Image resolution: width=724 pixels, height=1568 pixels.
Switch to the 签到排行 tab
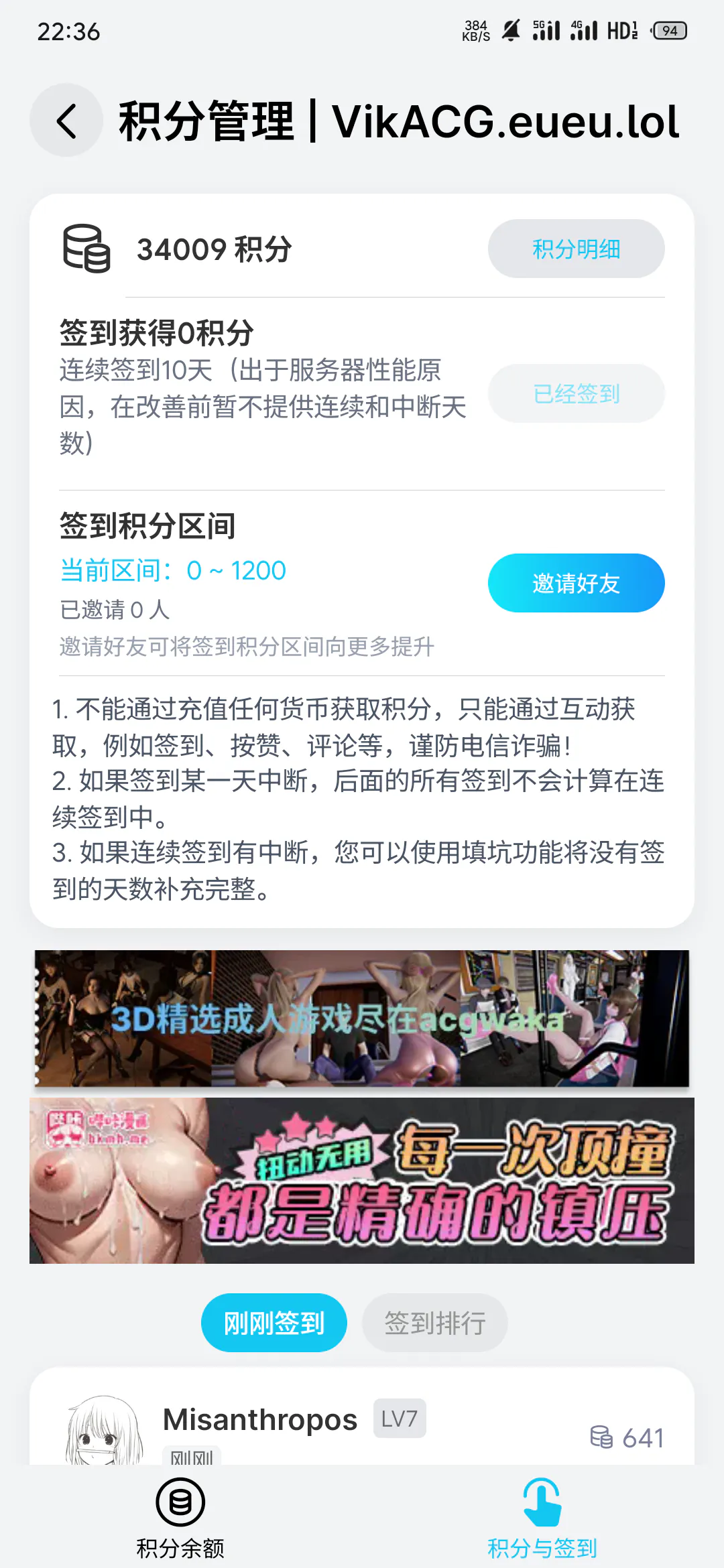point(434,1323)
